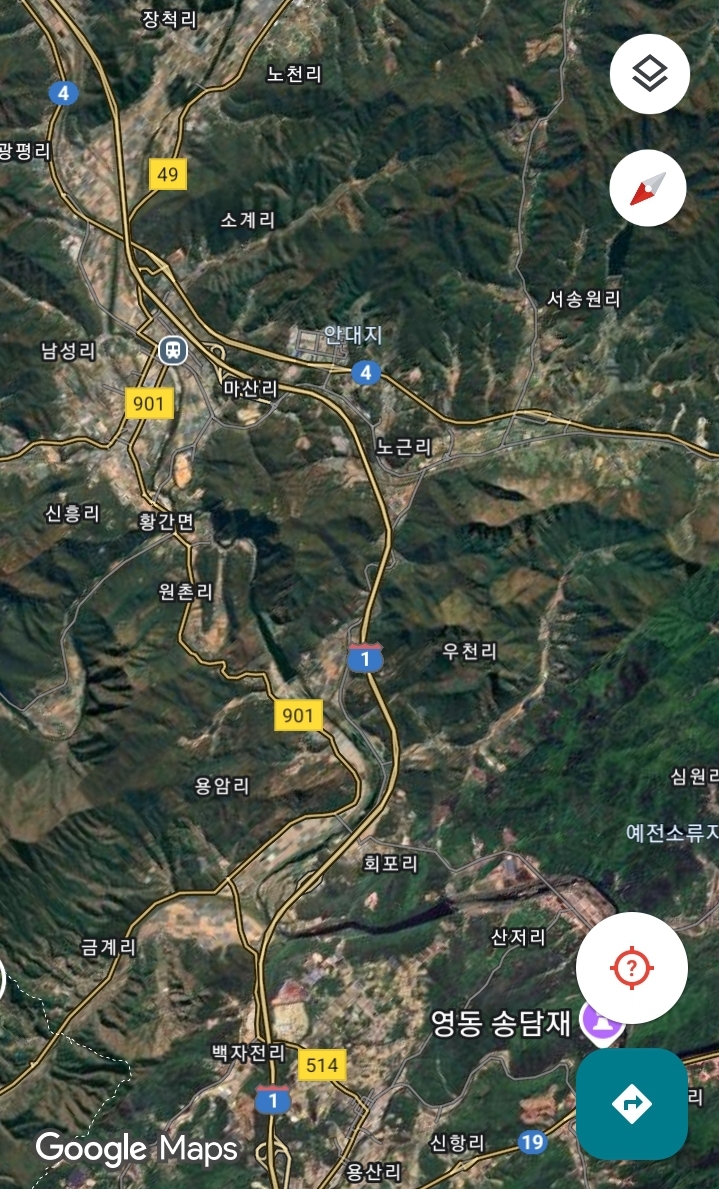This screenshot has height=1189, width=719.
Task: Open the directions button
Action: (x=632, y=1103)
